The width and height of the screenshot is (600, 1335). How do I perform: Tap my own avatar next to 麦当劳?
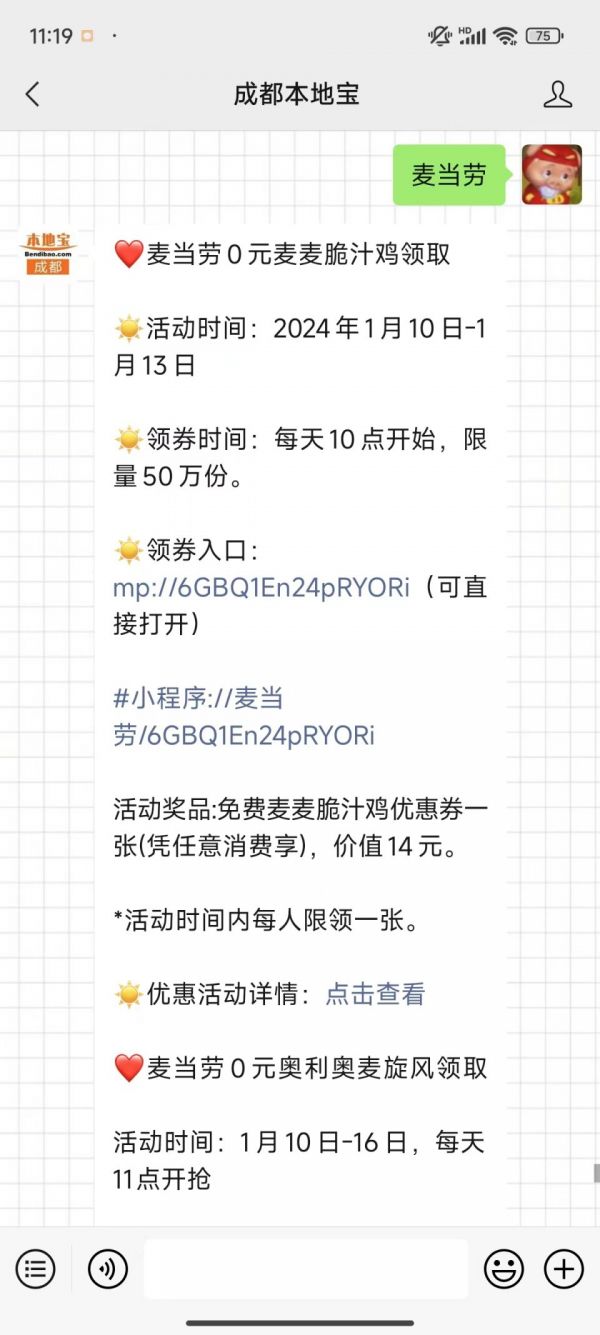pyautogui.click(x=552, y=175)
